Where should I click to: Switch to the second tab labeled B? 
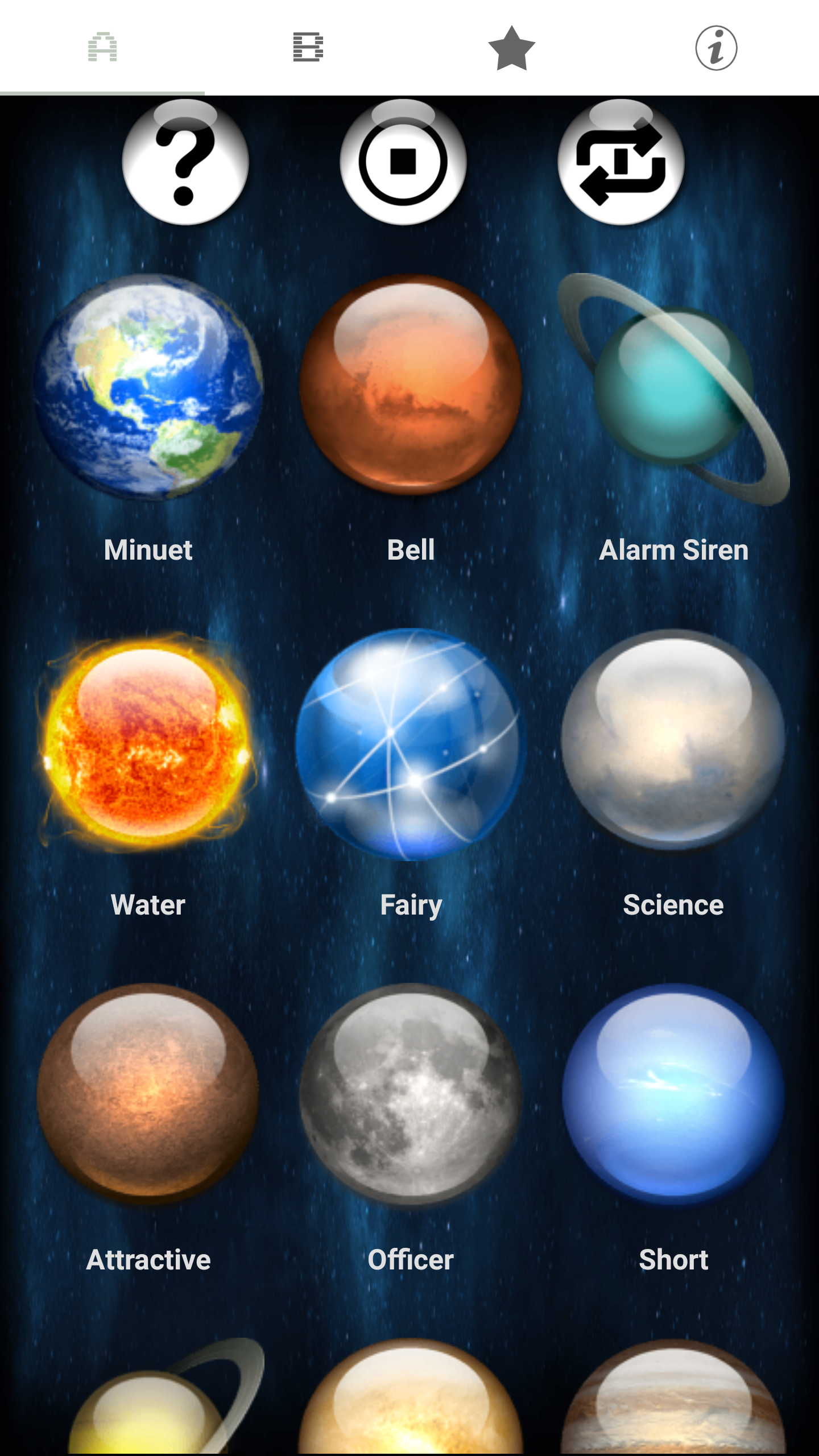click(x=308, y=47)
